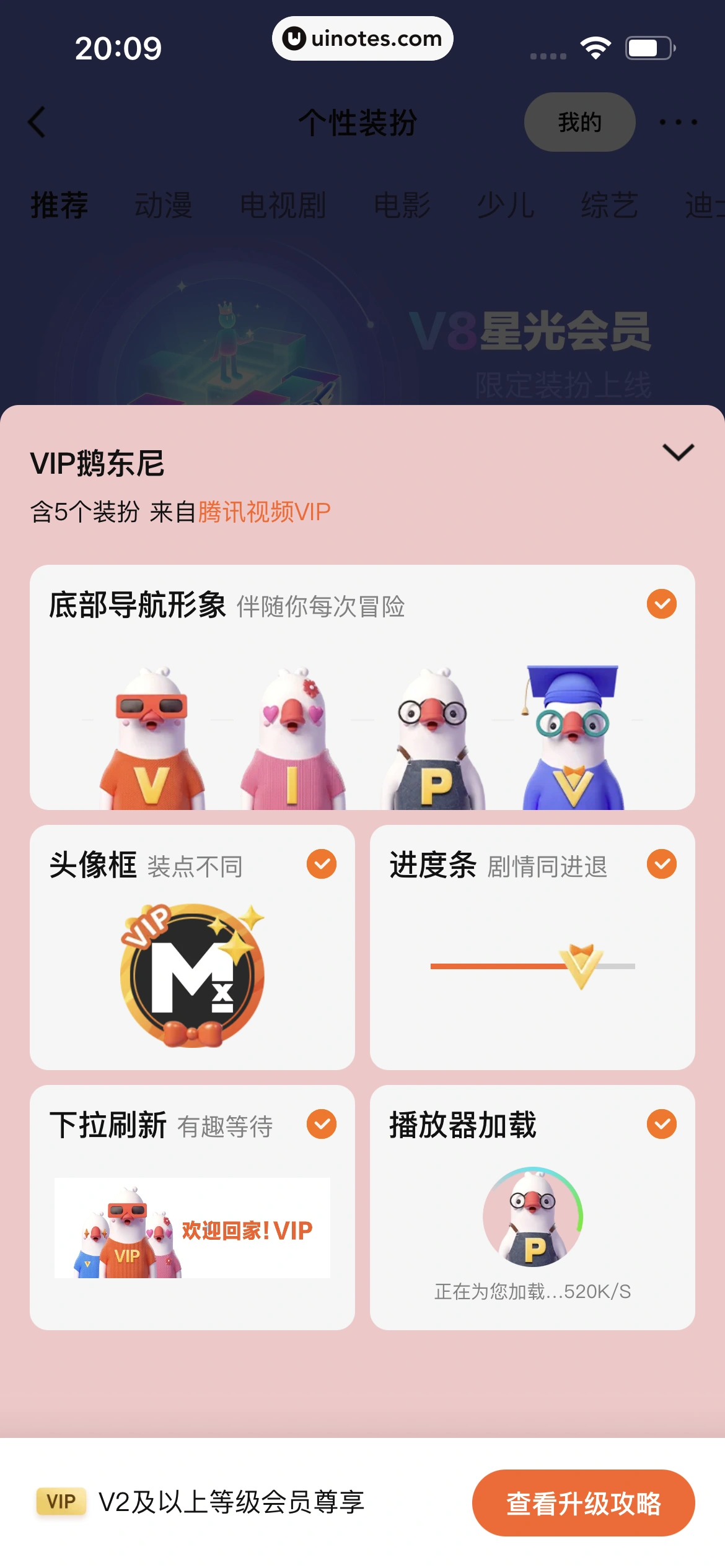
Task: Switch to the 动漫 tab
Action: pyautogui.click(x=164, y=205)
